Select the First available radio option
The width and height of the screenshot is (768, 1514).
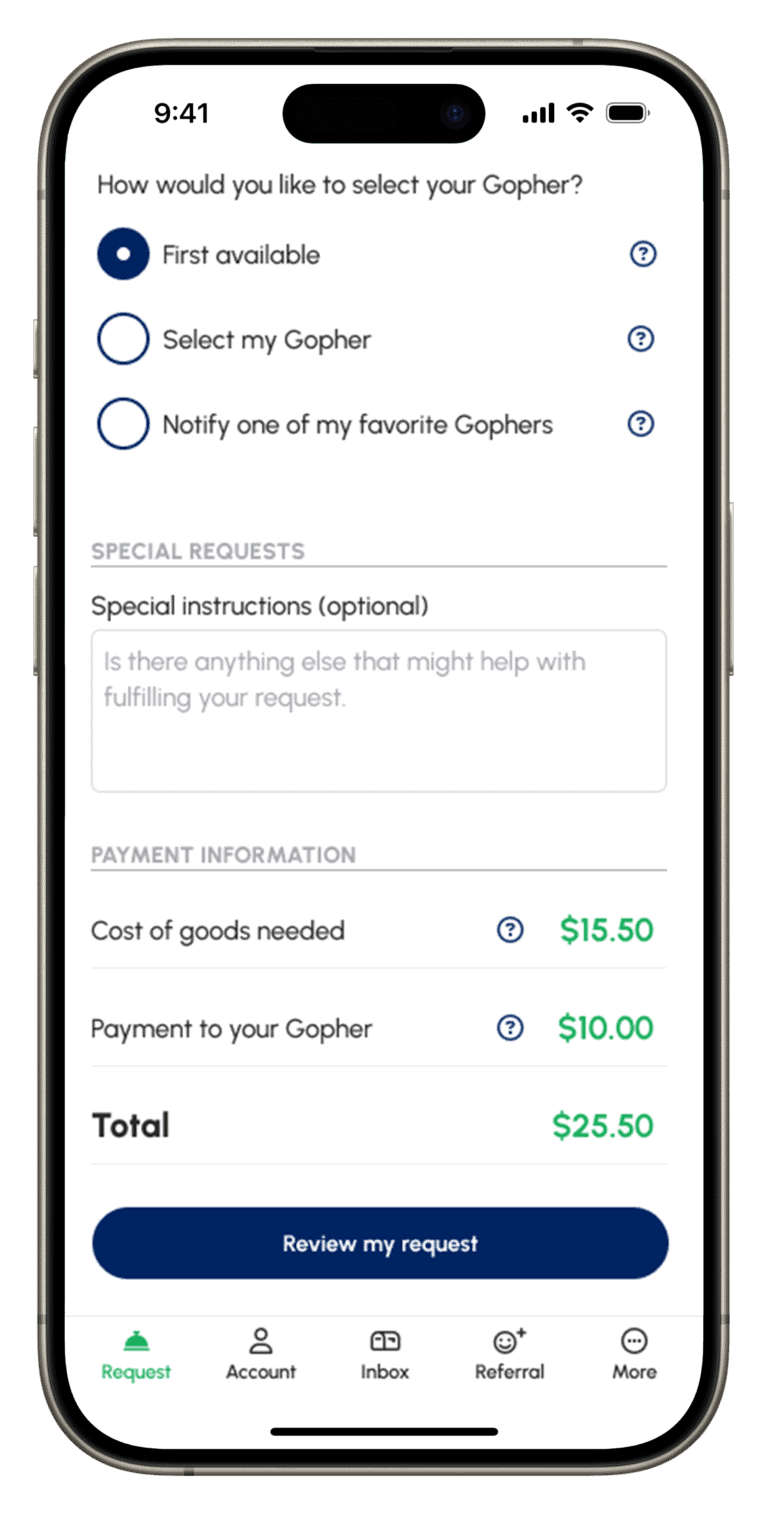[x=123, y=254]
